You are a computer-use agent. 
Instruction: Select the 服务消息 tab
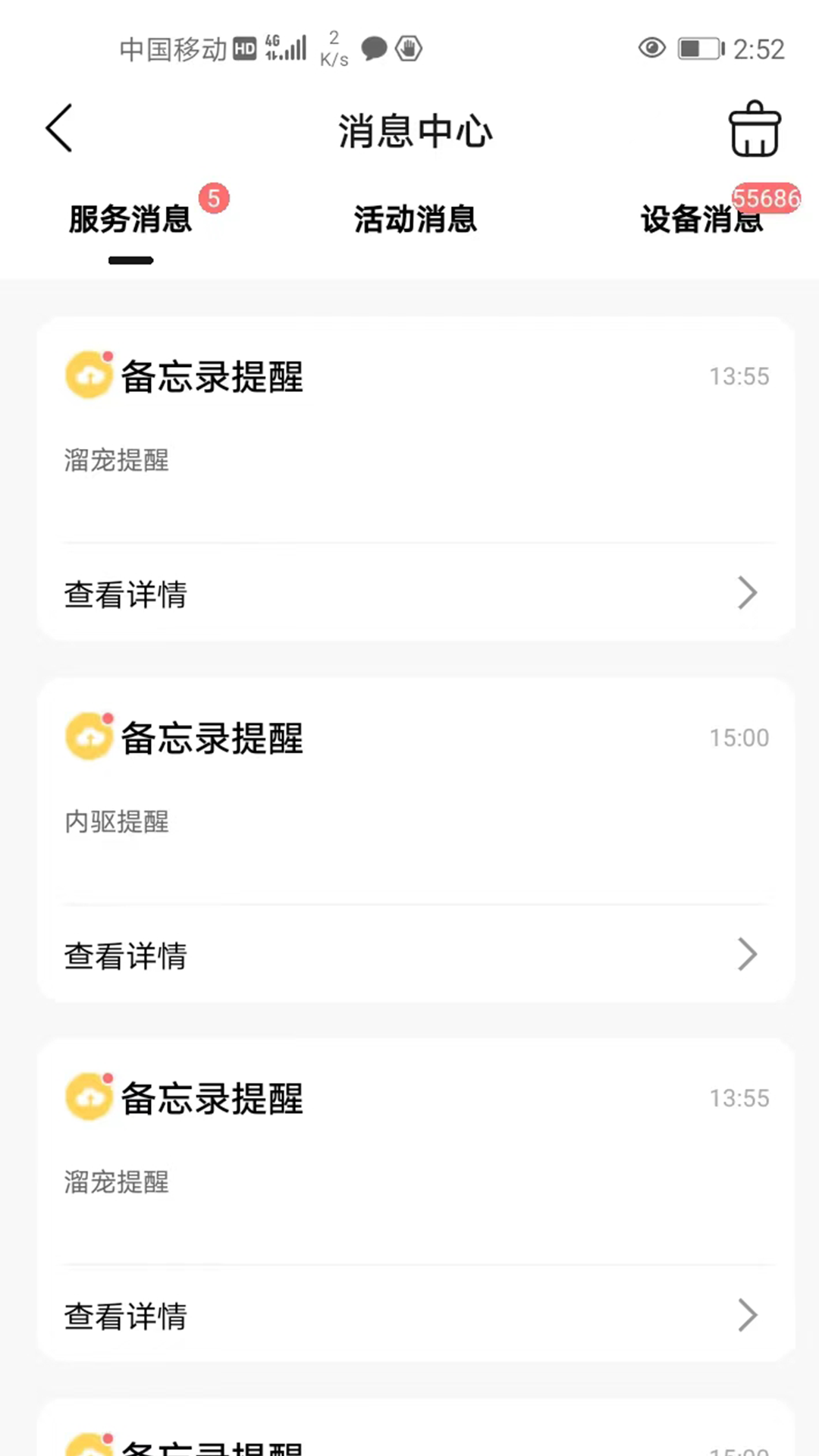130,220
